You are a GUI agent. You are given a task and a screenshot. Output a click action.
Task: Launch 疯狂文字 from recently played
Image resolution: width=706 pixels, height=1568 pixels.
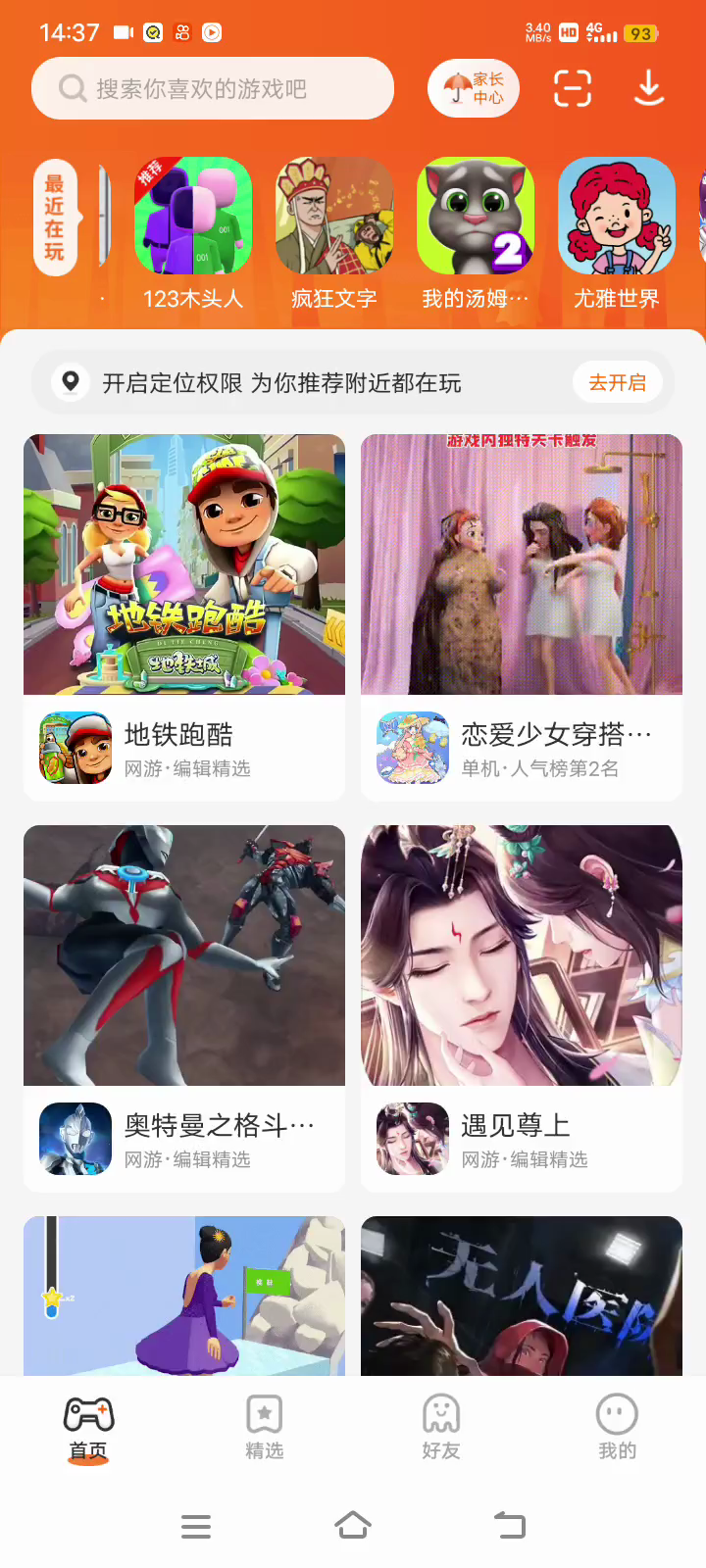point(334,217)
